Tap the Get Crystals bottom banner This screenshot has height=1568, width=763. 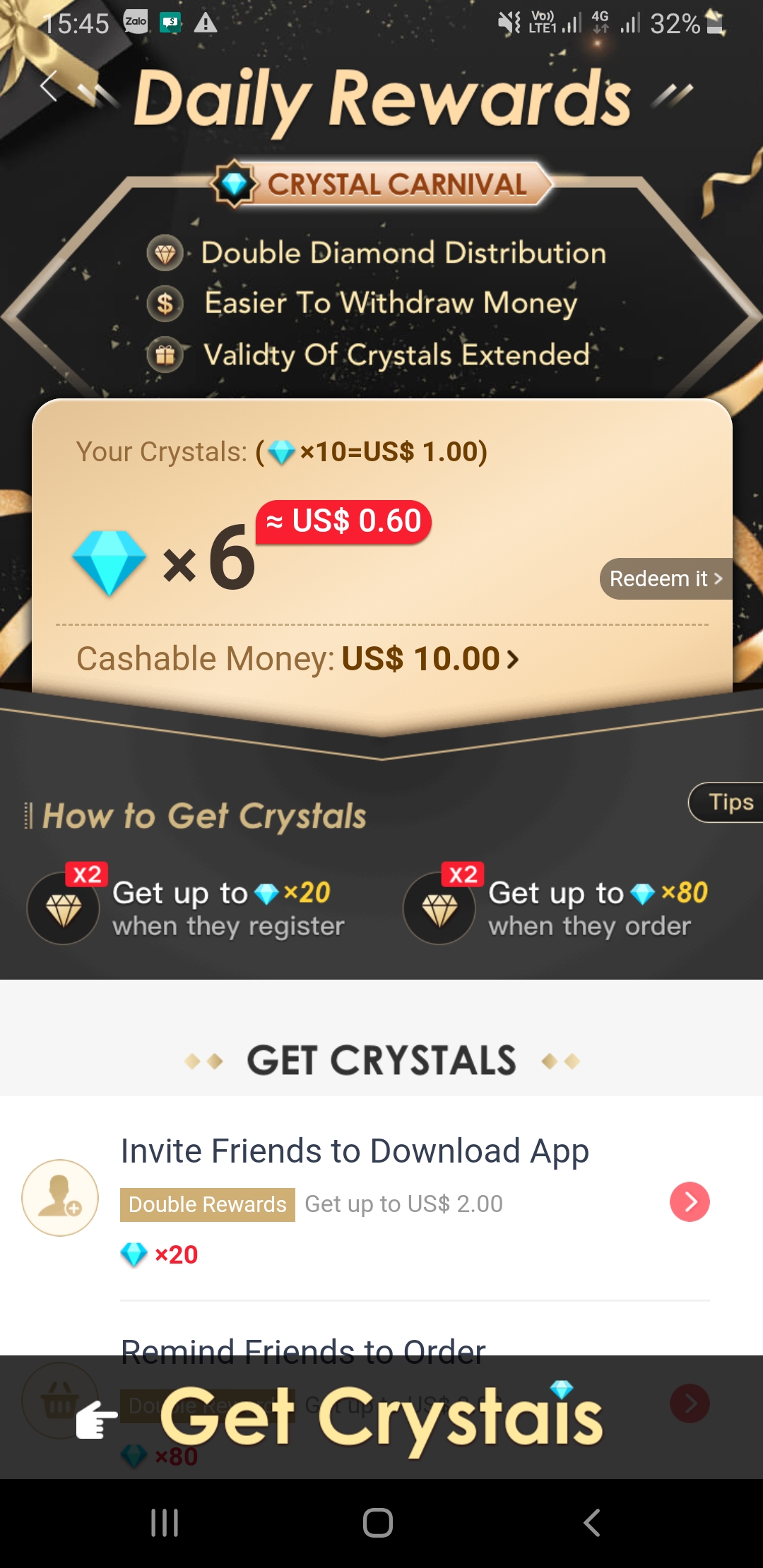point(381,1417)
